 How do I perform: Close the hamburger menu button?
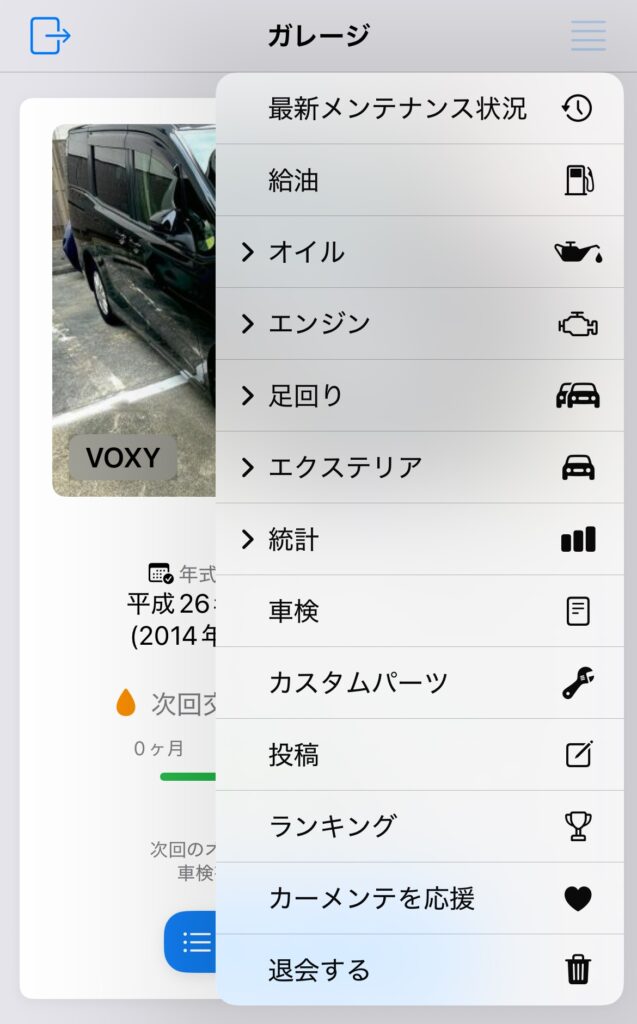[x=588, y=36]
